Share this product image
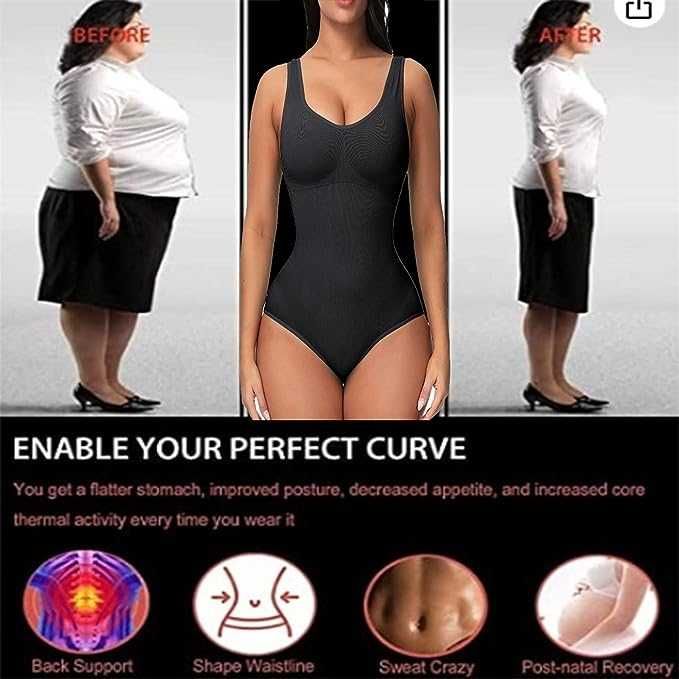The image size is (679, 679). click(637, 8)
